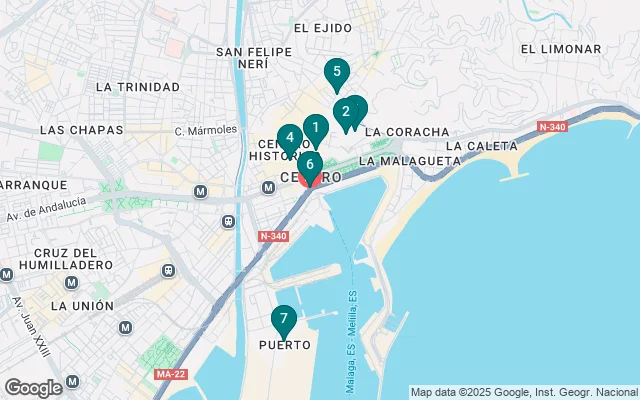Select map marker number 5
Image resolution: width=640 pixels, height=400 pixels.
pyautogui.click(x=337, y=72)
